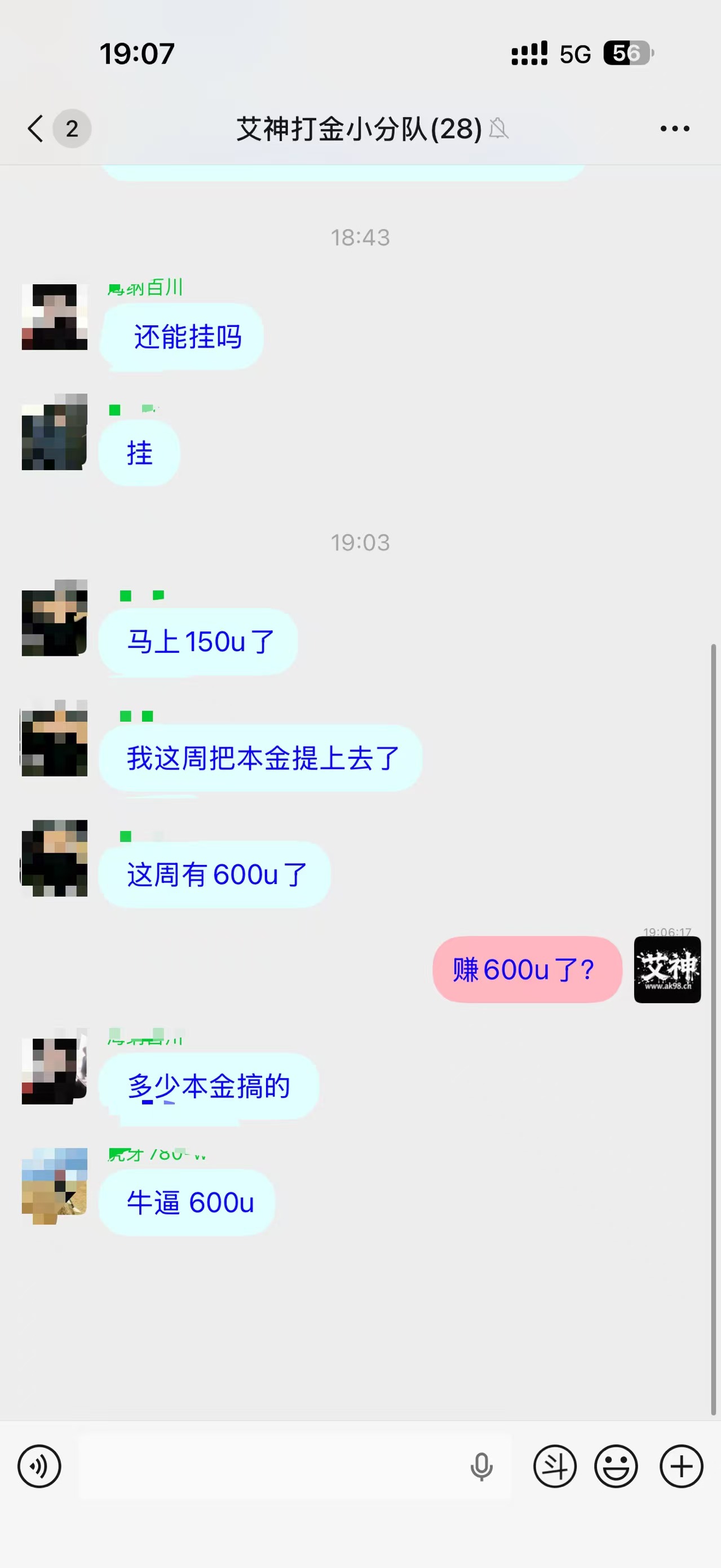Viewport: 721px width, 1568px height.
Task: Open avatar of sender of 牛逼 600u
Action: pyautogui.click(x=54, y=1185)
